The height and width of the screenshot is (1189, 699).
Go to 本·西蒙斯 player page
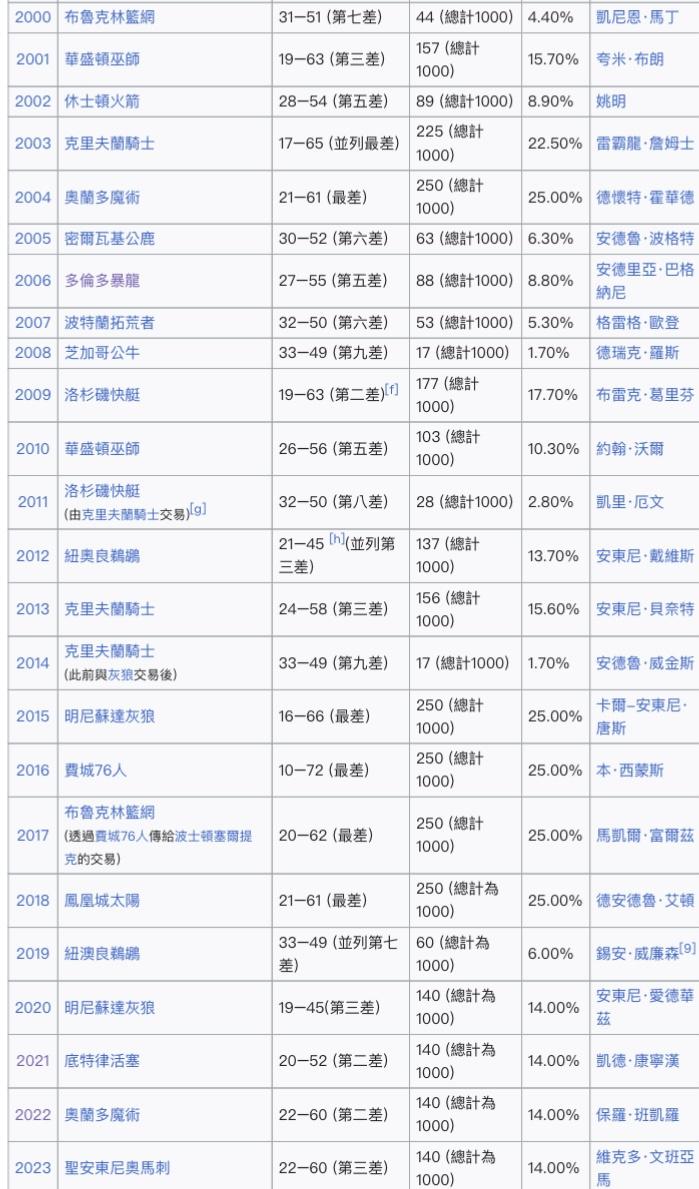[x=629, y=770]
